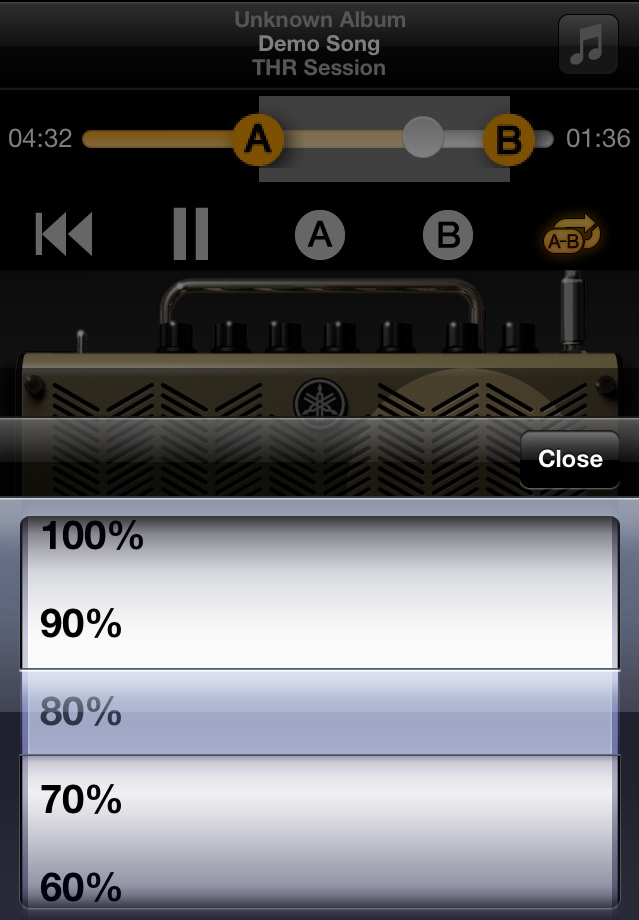Select 90% playback speed
The width and height of the screenshot is (639, 920).
click(x=81, y=624)
